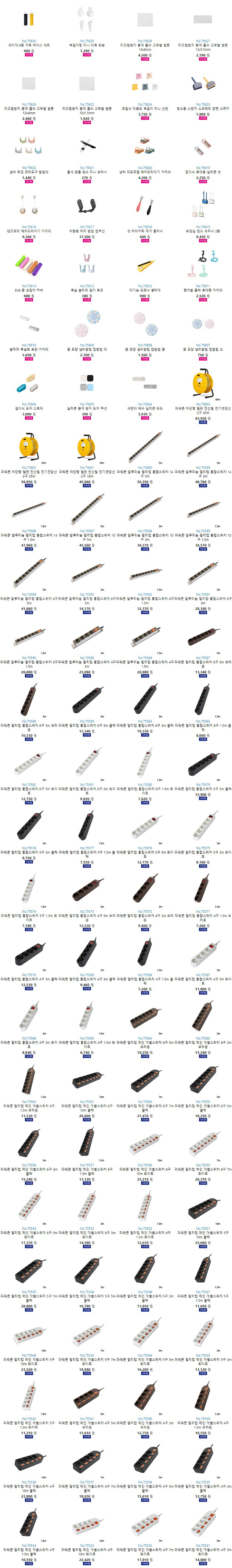Viewport: 232px width, 1568px height.
Task: Tap the No.75605 product number link
Action: [x=87, y=404]
